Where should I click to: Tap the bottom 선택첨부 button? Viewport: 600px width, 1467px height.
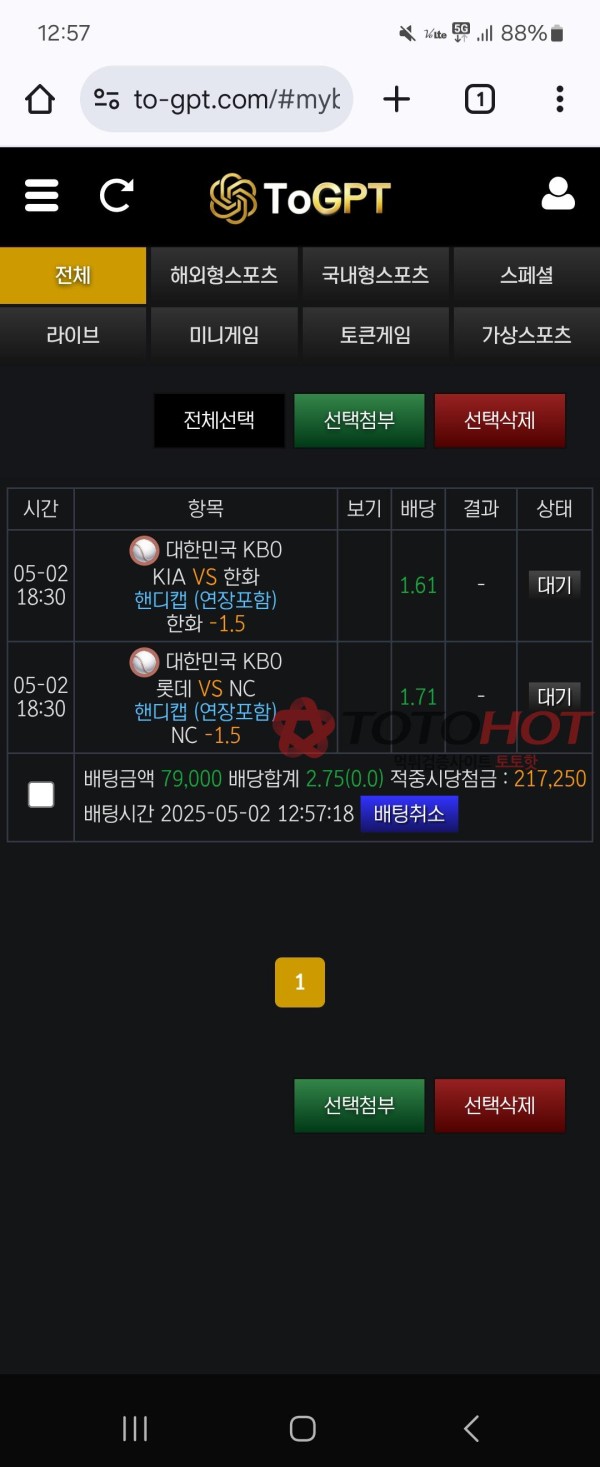coord(359,1105)
